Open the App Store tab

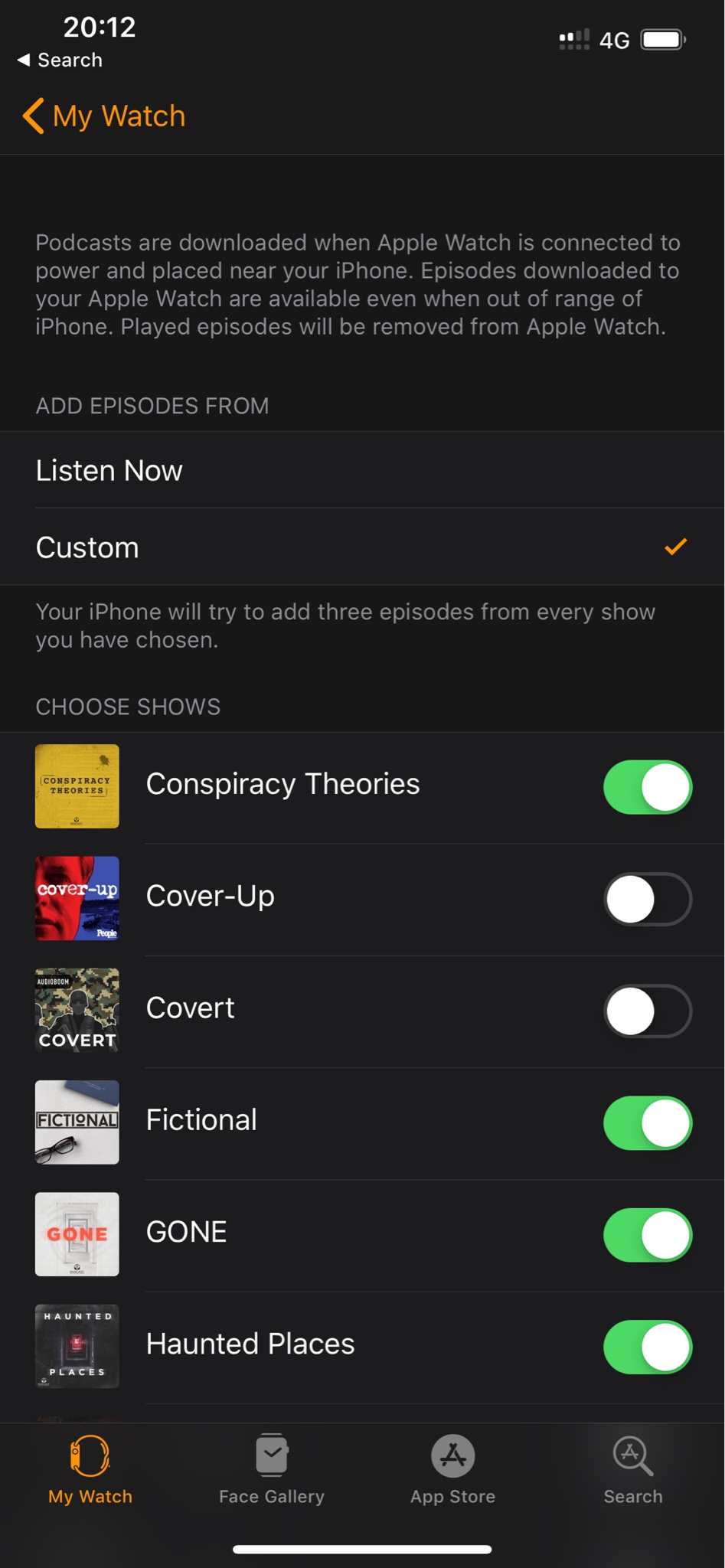[452, 1470]
